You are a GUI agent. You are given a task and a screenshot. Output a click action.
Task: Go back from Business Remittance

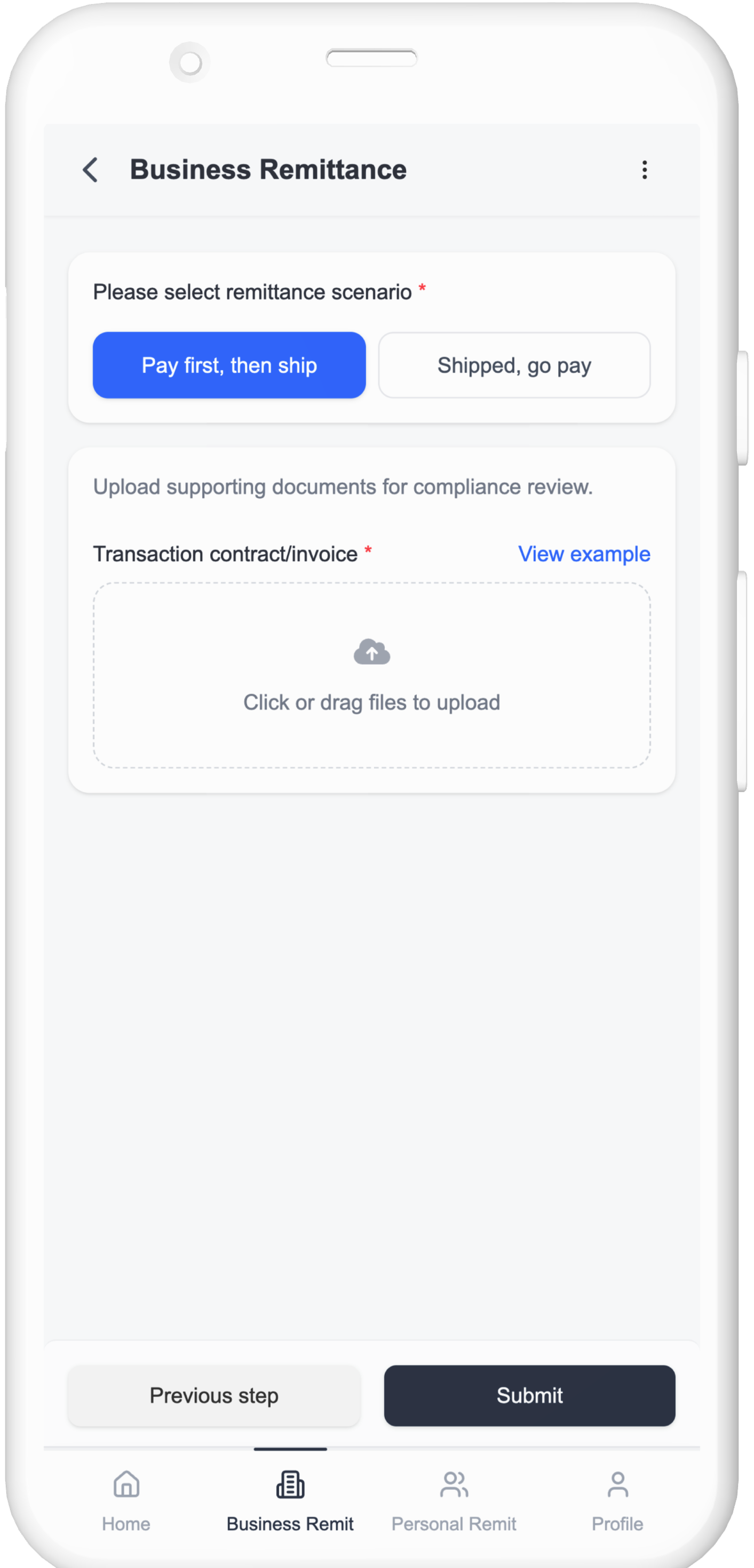[x=91, y=170]
